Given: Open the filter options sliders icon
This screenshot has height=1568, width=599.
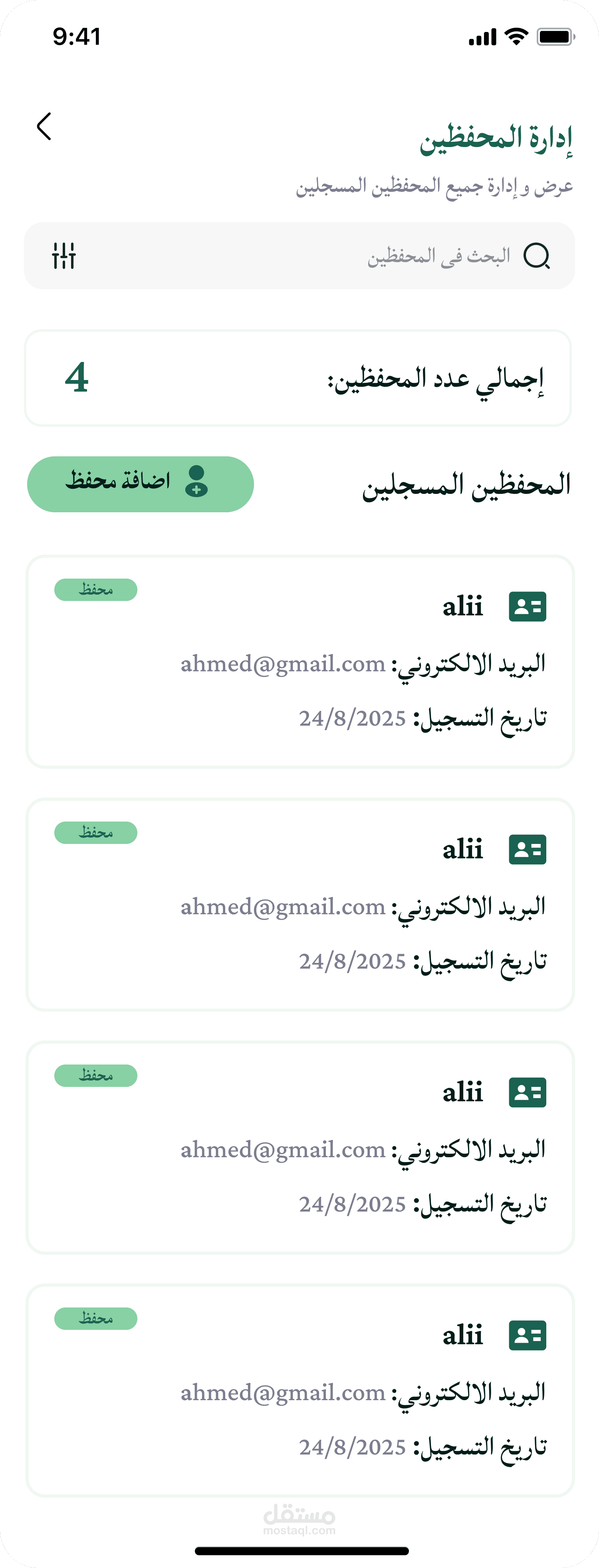Looking at the screenshot, I should [x=64, y=256].
